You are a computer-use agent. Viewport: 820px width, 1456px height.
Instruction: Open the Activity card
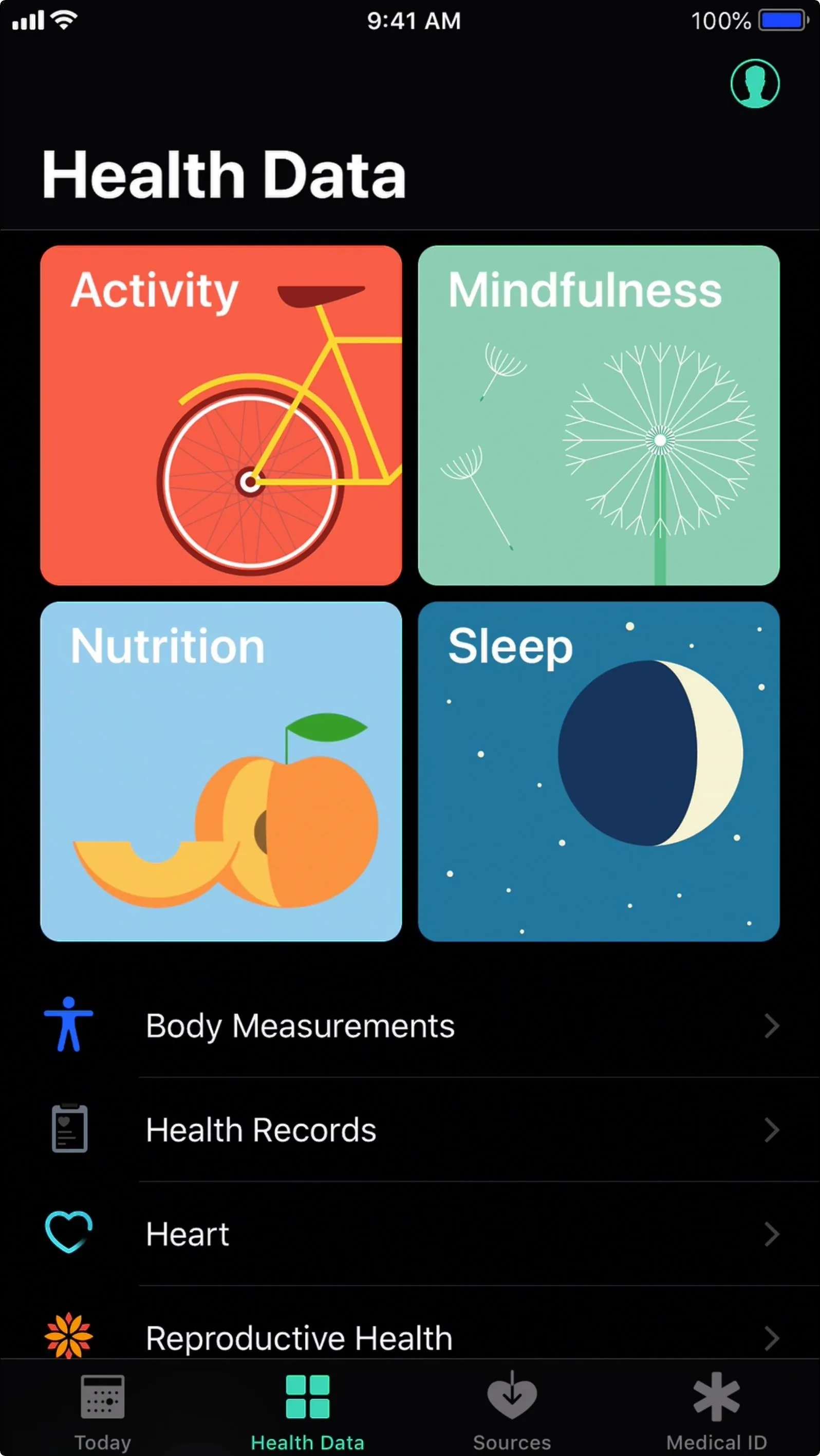pos(221,416)
